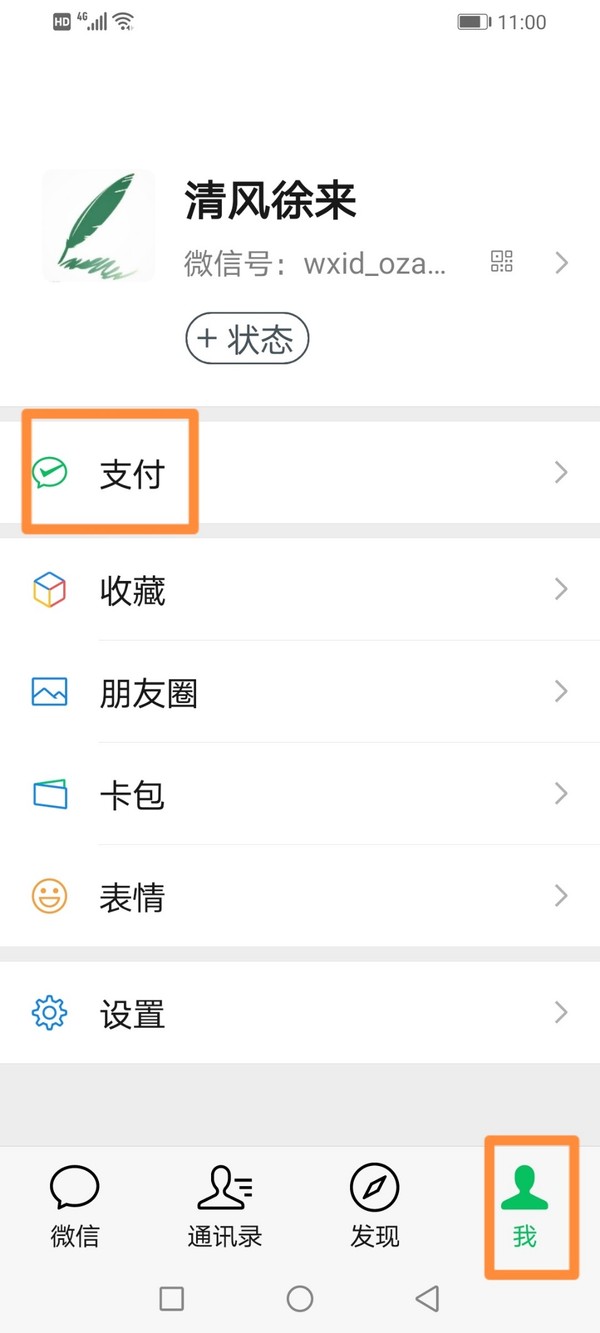
Task: Select the 我 tab
Action: [525, 1207]
